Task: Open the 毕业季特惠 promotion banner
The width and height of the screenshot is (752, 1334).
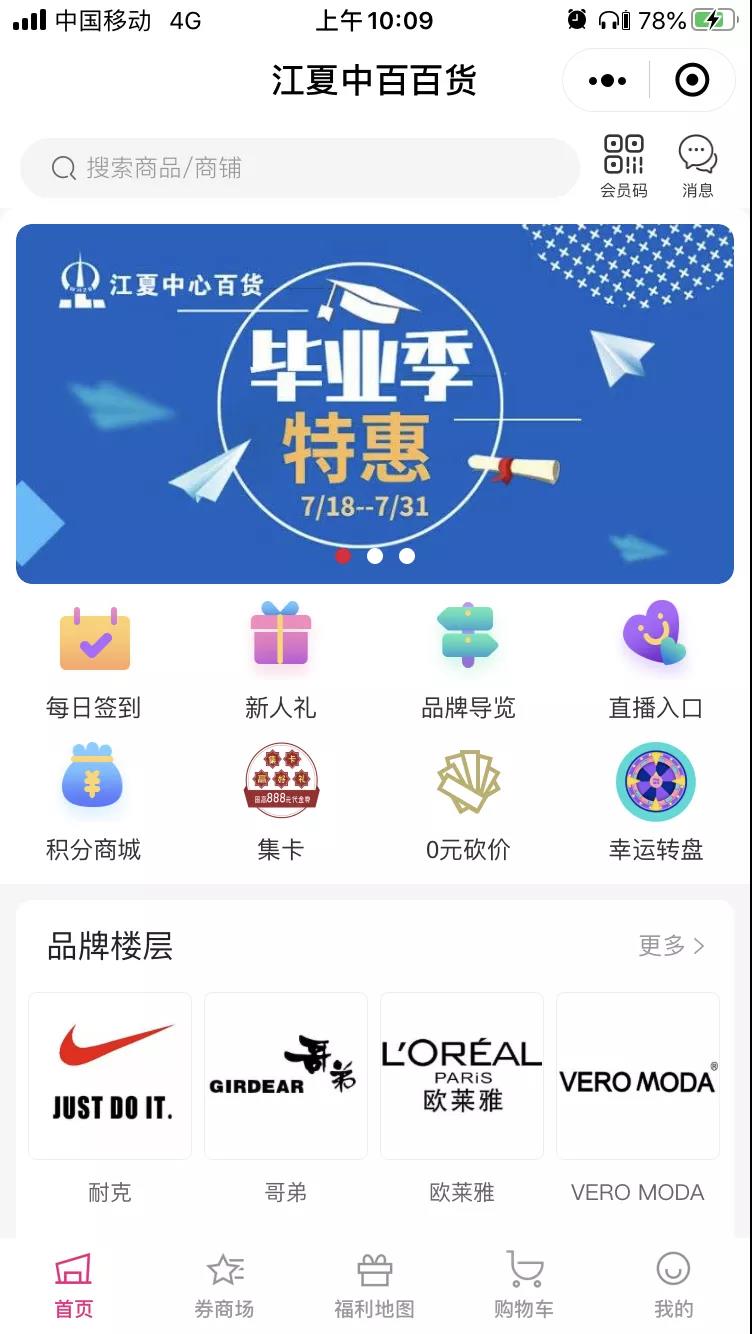Action: 375,403
